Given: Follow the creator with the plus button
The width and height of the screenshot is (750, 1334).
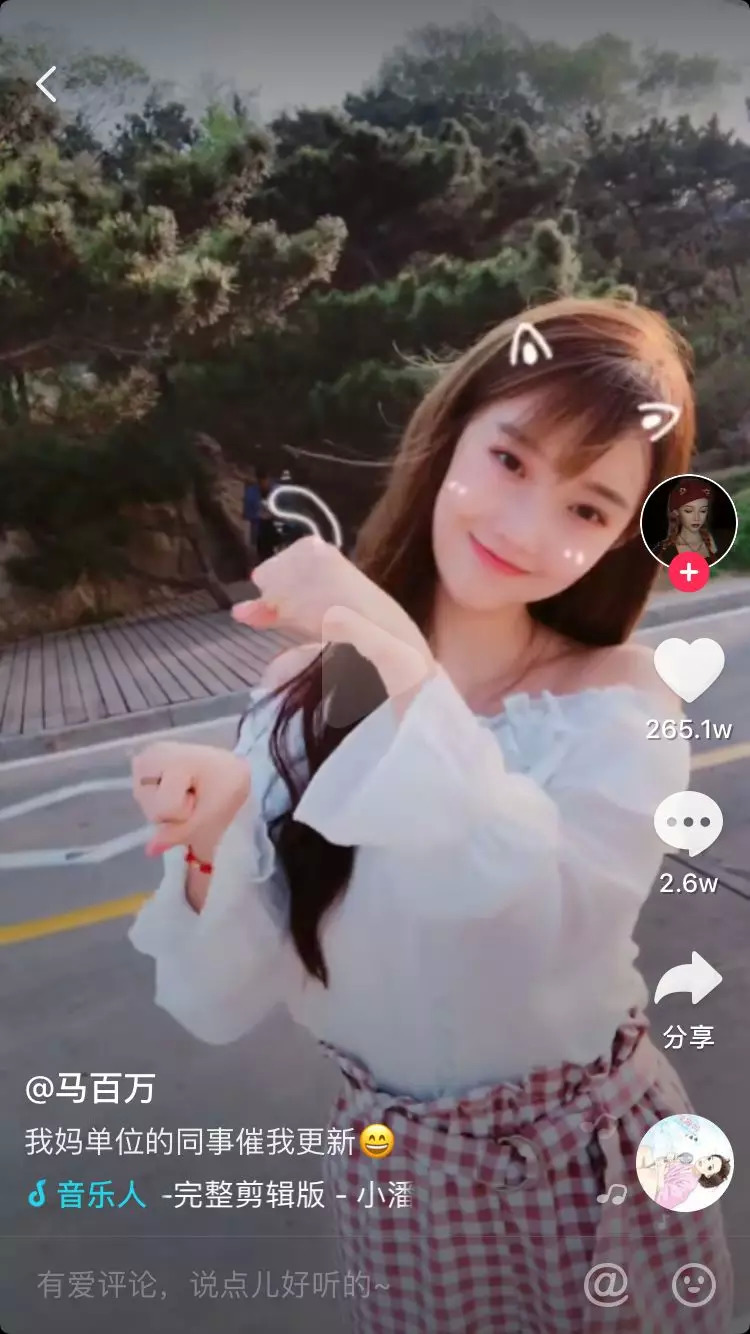Looking at the screenshot, I should point(688,573).
